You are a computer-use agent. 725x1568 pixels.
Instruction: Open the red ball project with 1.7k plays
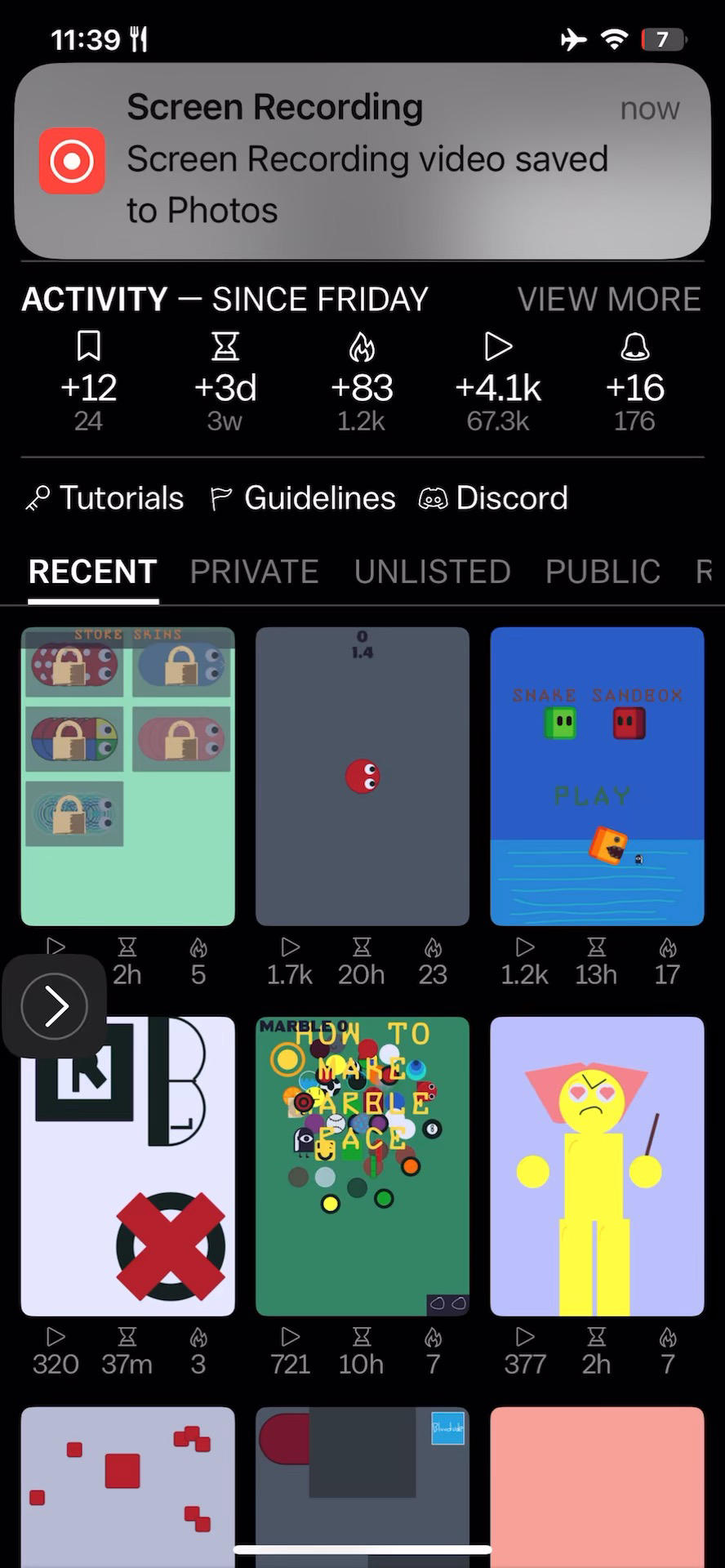362,776
